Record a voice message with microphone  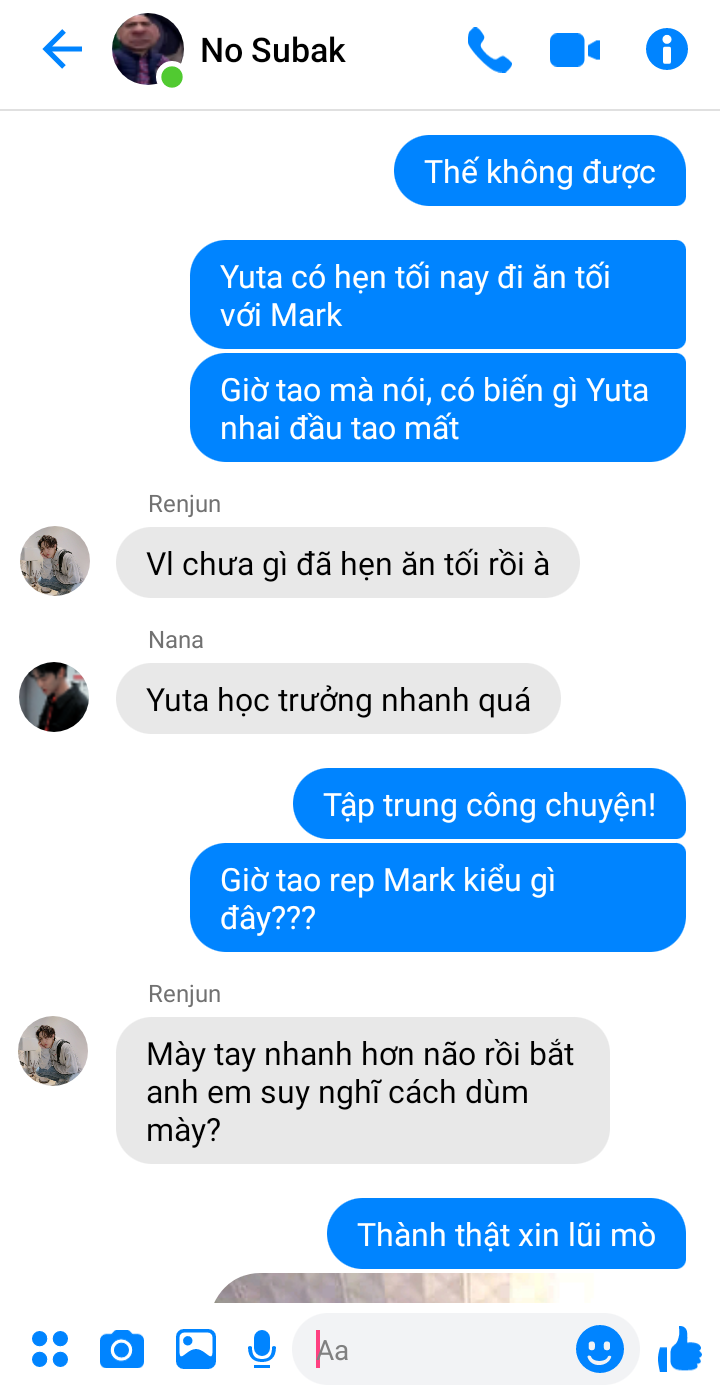(x=261, y=1350)
